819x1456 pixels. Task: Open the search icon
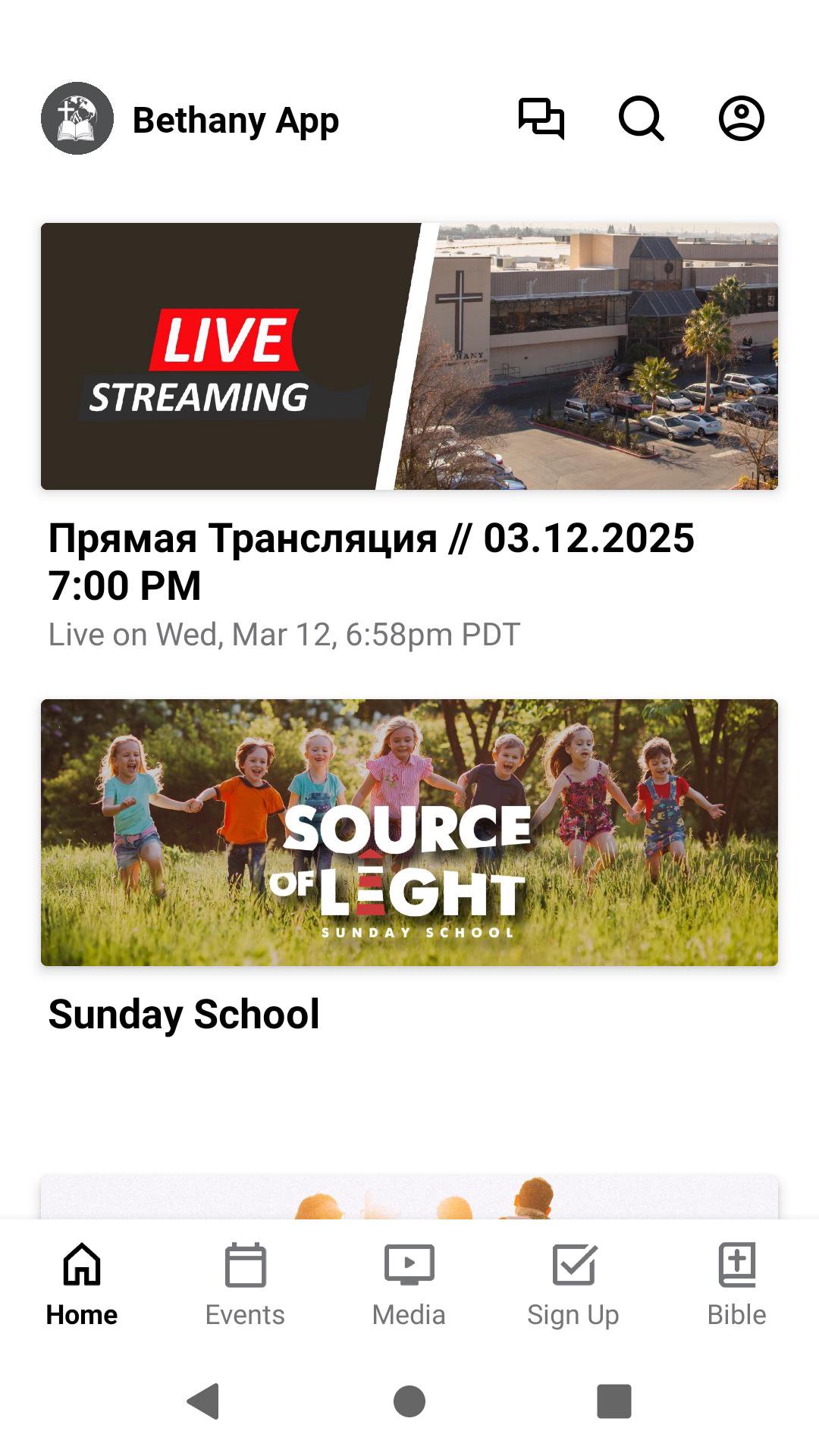click(x=642, y=119)
